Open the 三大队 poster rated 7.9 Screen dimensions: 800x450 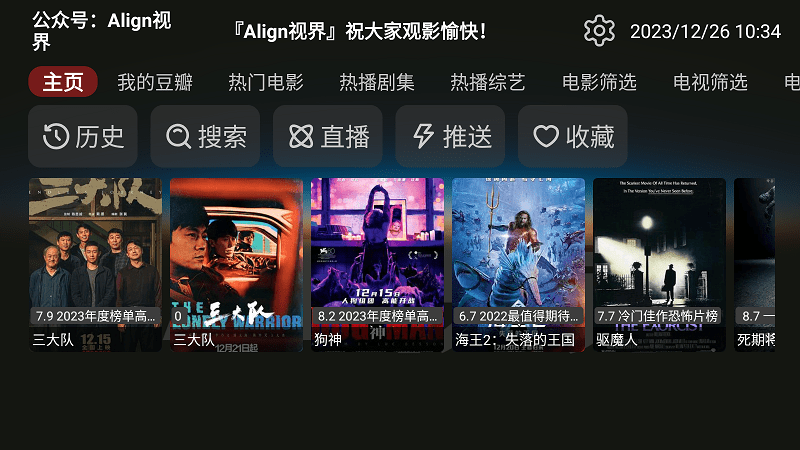point(95,264)
